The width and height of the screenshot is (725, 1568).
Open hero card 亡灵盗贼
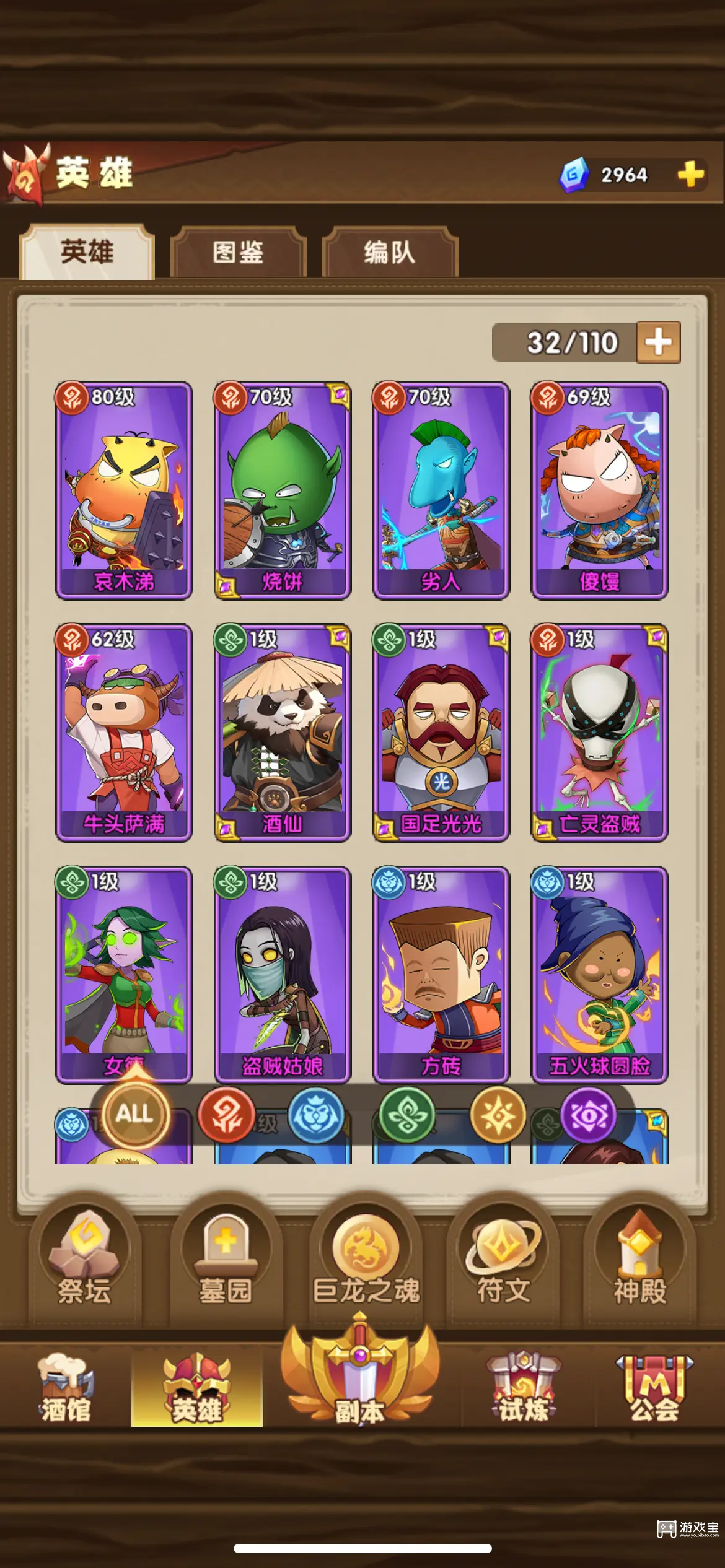pos(599,733)
